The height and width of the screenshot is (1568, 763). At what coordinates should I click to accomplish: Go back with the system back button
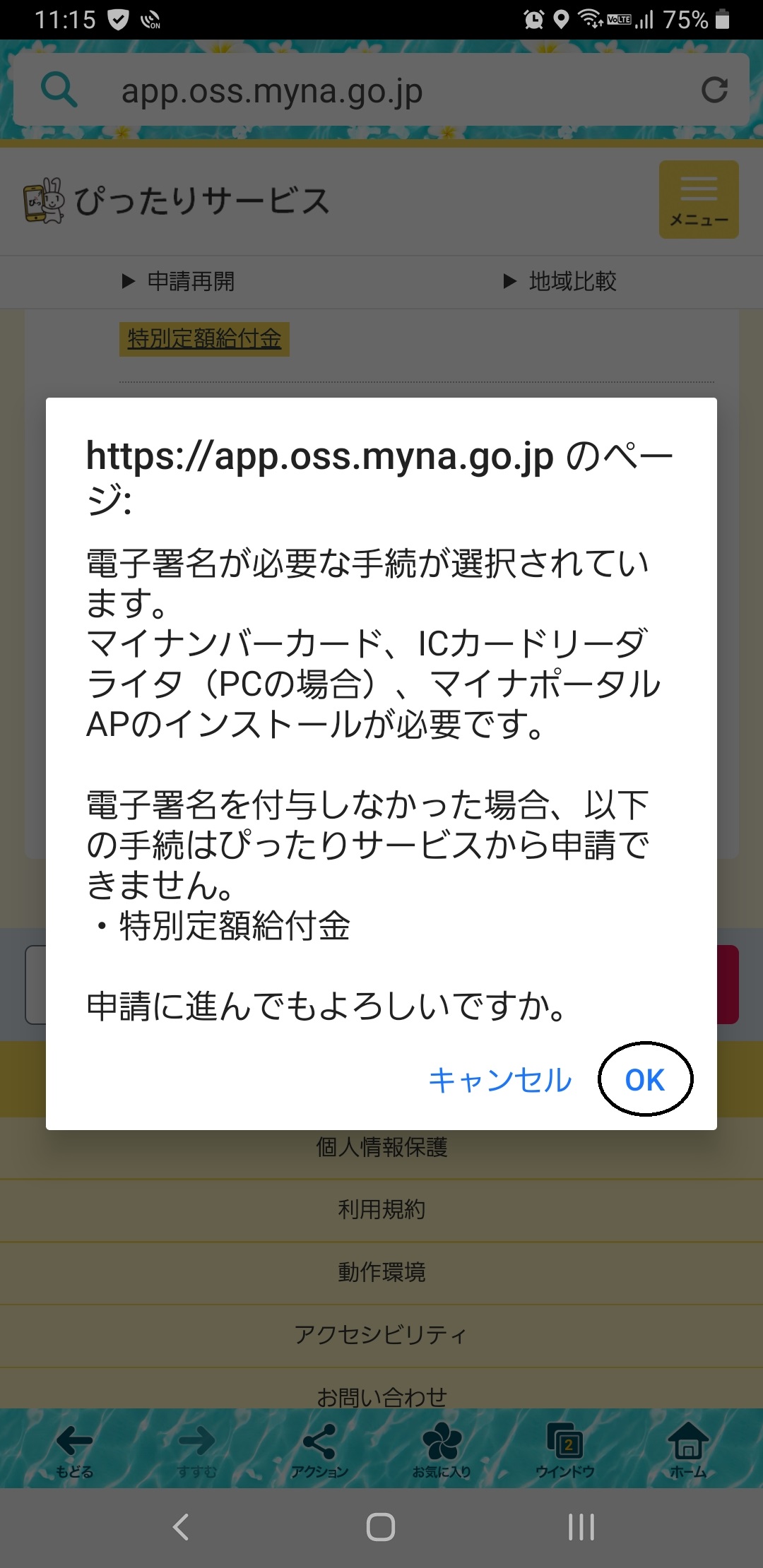tap(181, 1527)
